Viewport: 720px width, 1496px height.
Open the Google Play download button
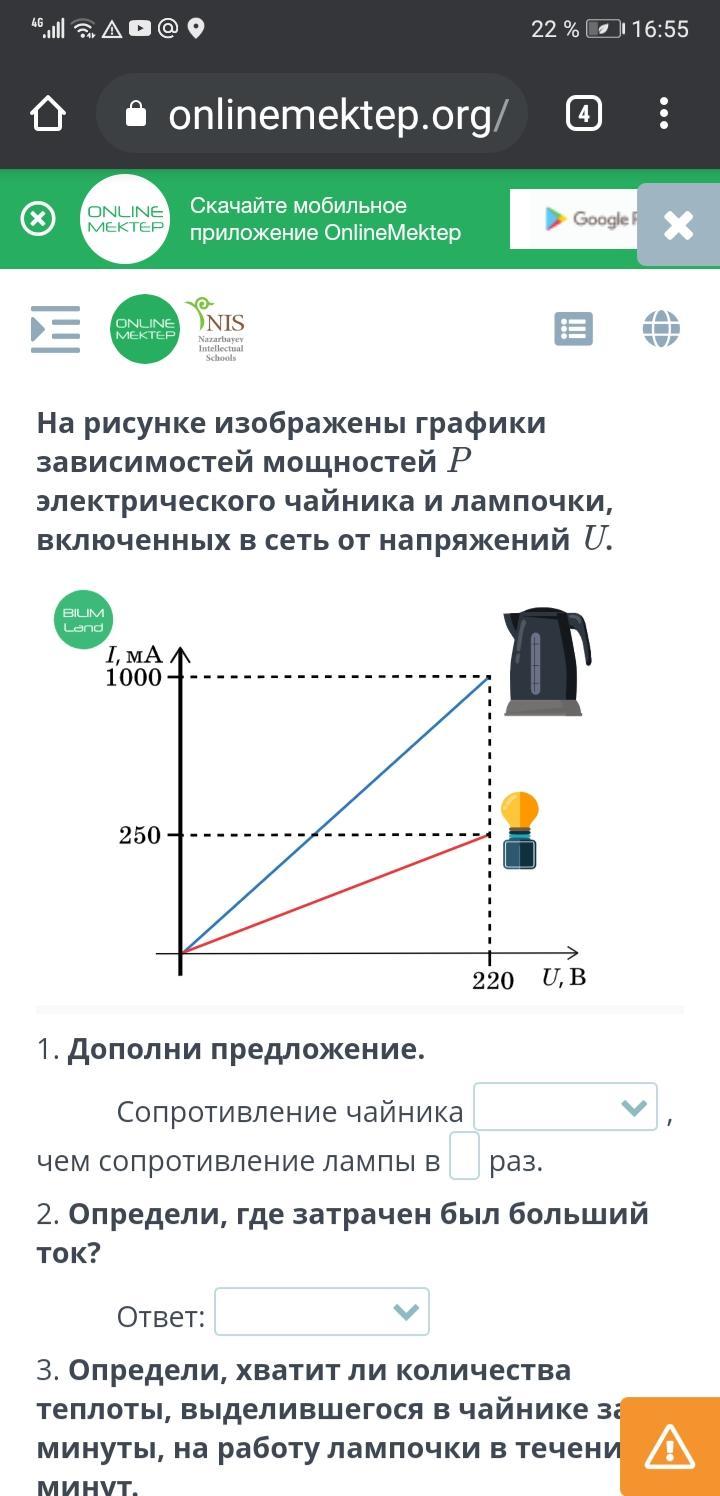574,219
